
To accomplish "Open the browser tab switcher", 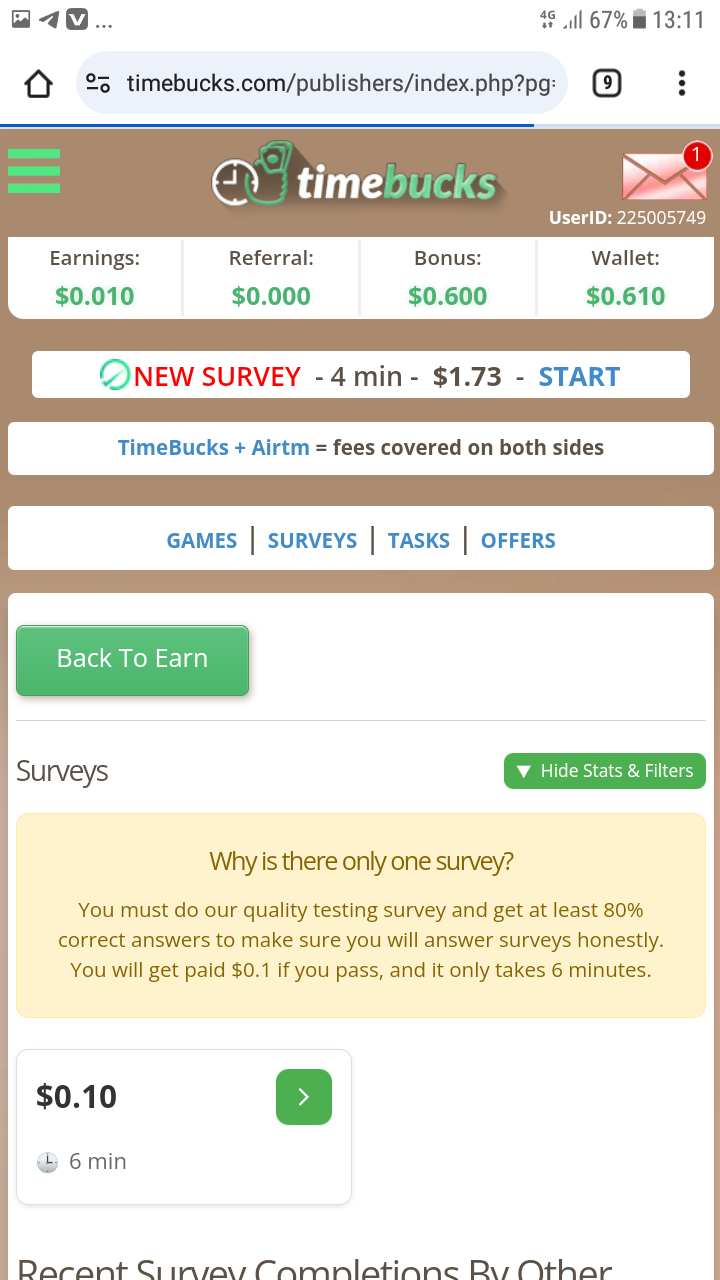I will [x=606, y=83].
